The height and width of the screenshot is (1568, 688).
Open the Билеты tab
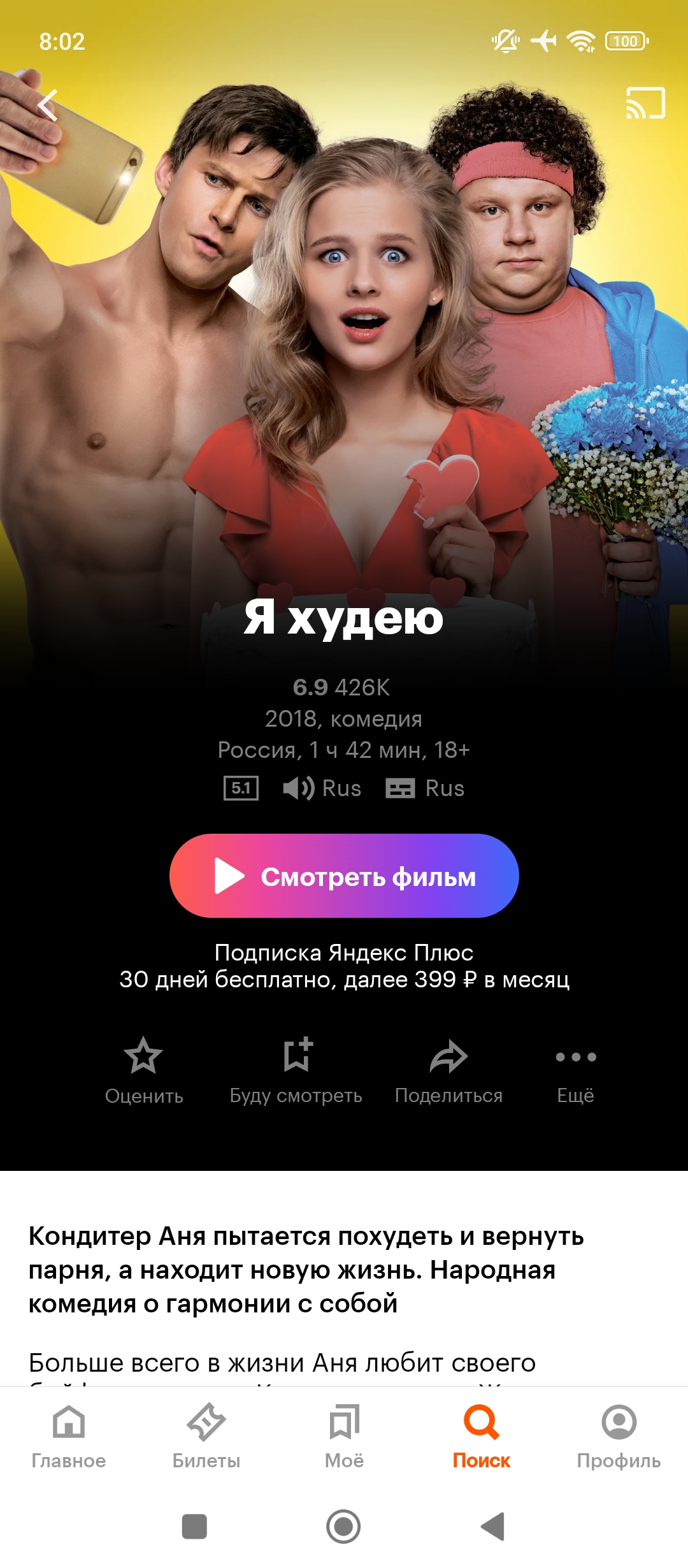pyautogui.click(x=206, y=1437)
